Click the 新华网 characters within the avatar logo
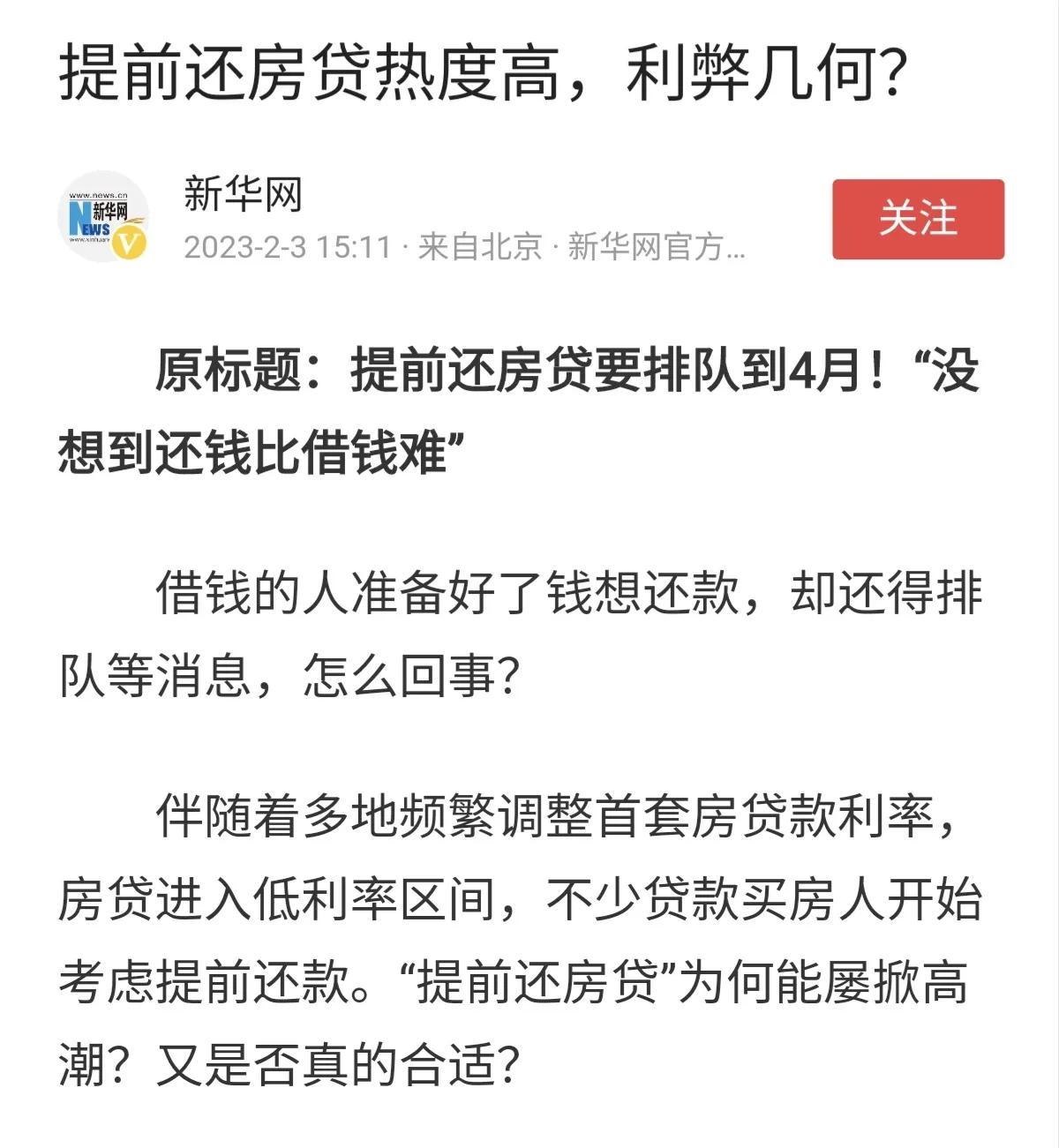The image size is (1059, 1148). (110, 210)
